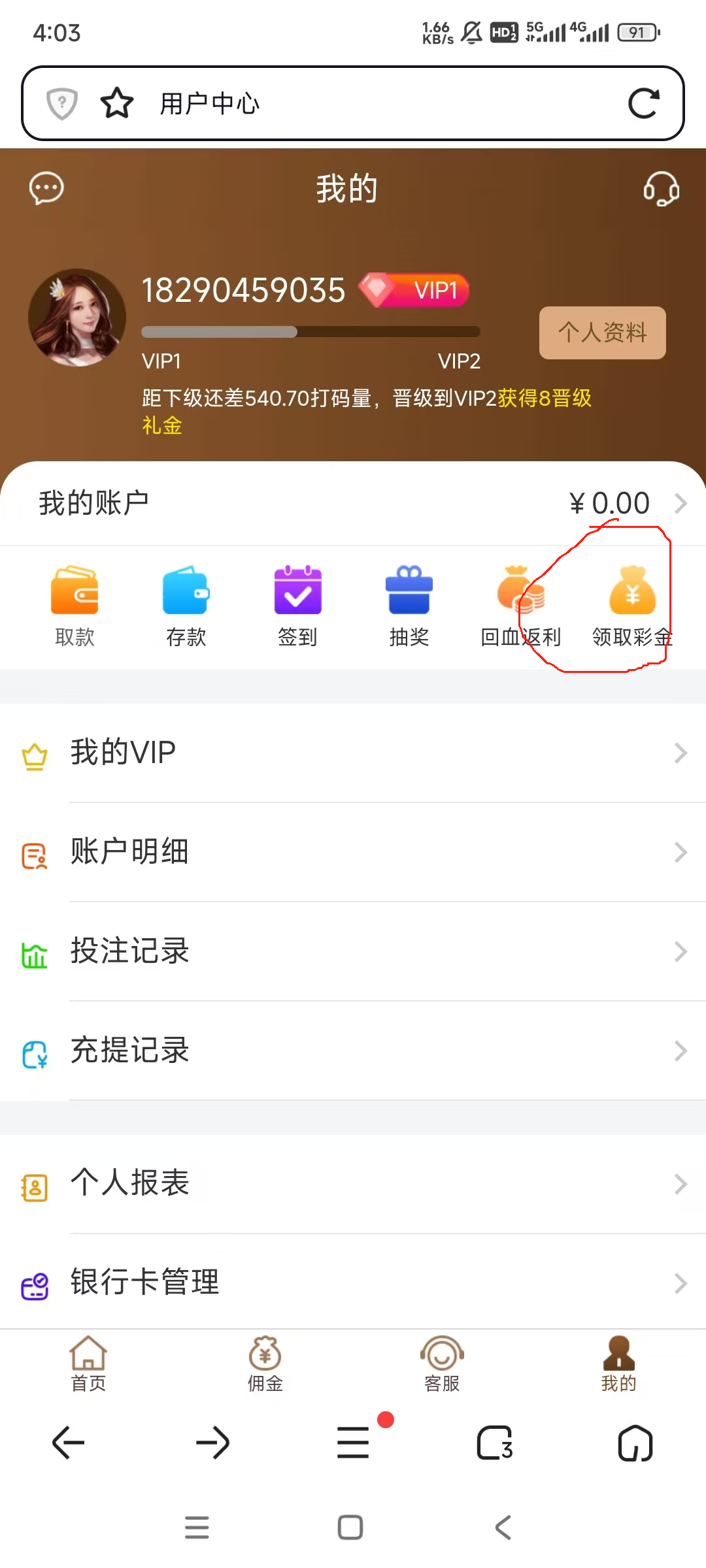
Task: Open 充提记录 deposit/withdraw records
Action: [x=353, y=1051]
